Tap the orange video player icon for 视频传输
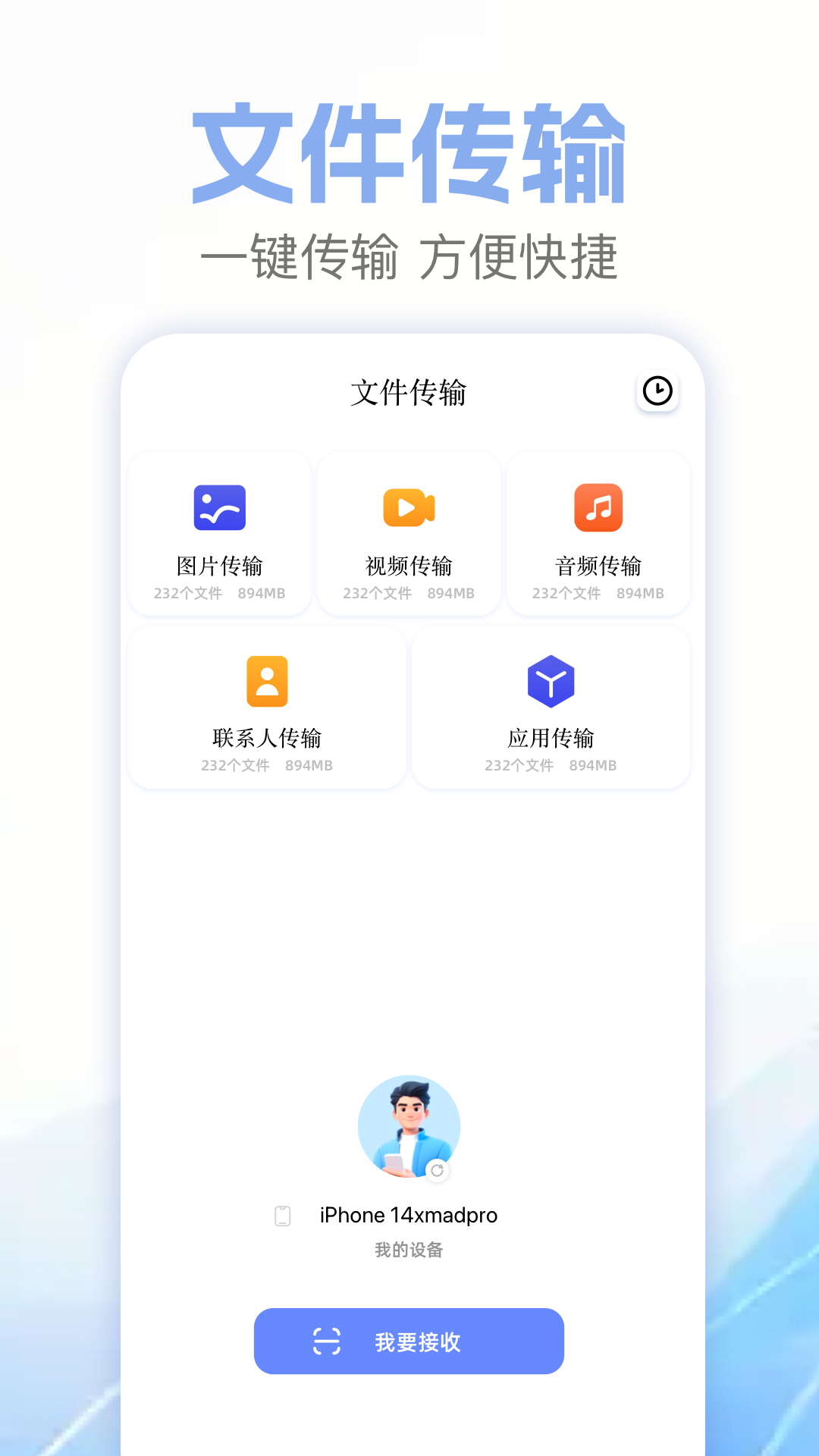819x1456 pixels. (409, 507)
